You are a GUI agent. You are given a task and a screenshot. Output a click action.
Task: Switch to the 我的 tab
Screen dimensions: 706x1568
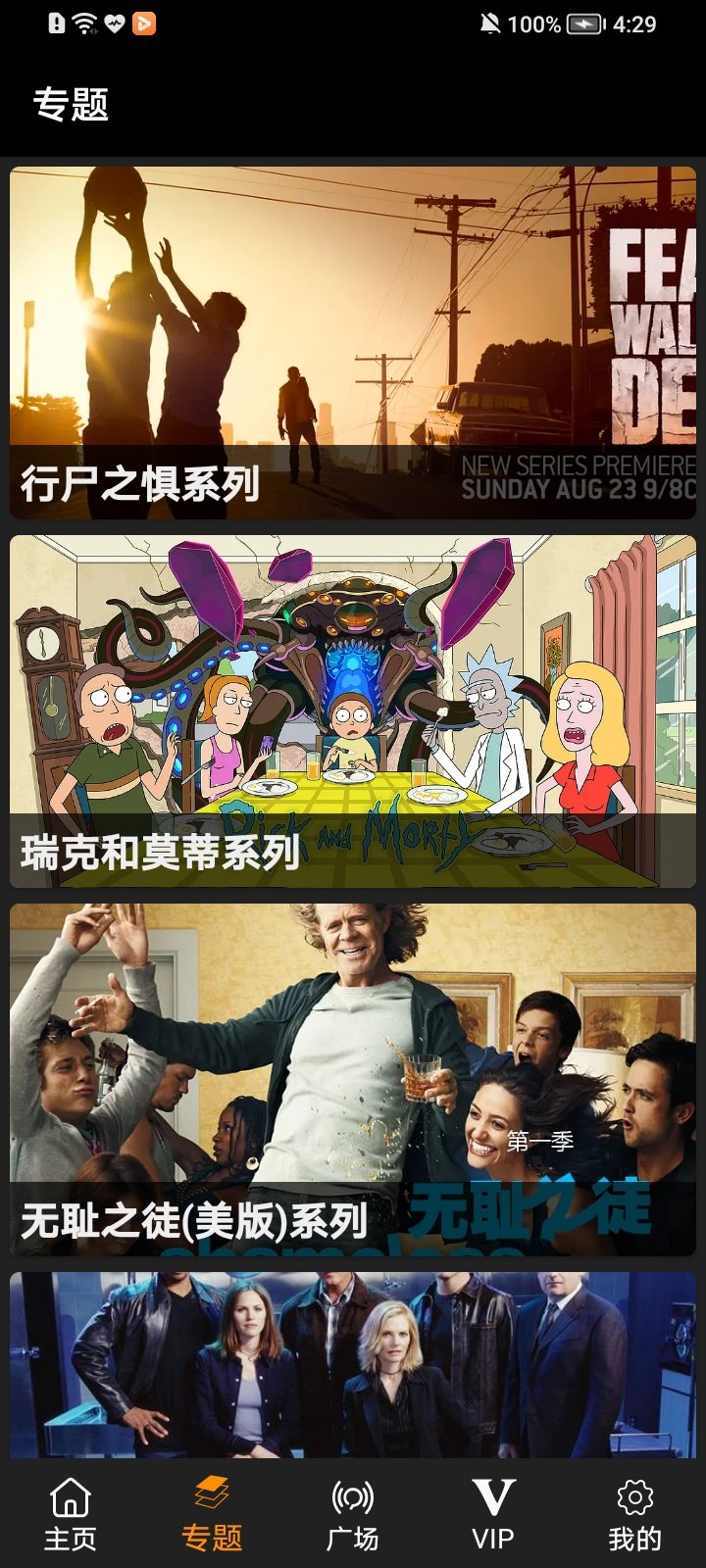pyautogui.click(x=634, y=1515)
